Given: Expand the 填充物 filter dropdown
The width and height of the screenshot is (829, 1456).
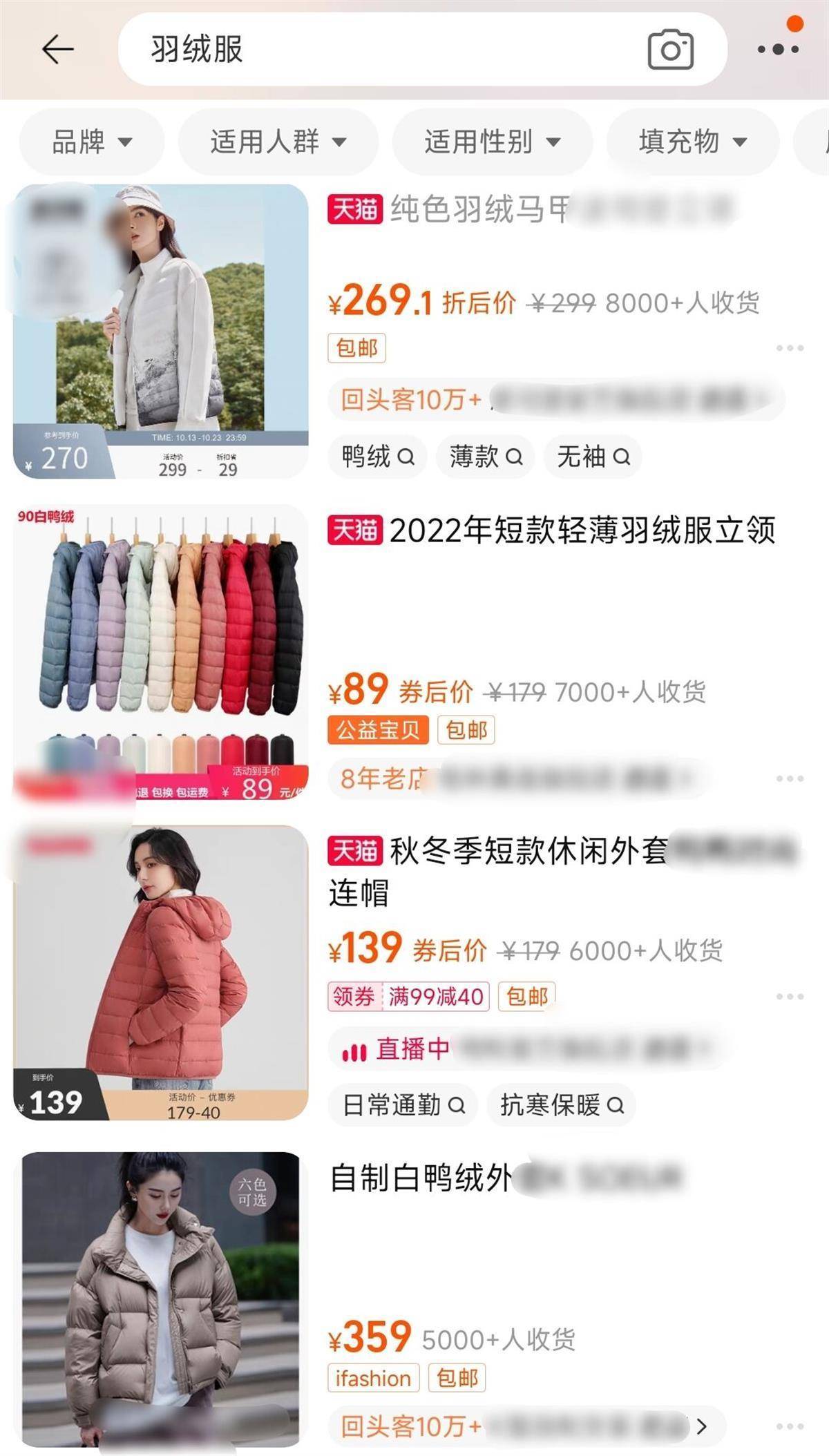Looking at the screenshot, I should pos(692,142).
